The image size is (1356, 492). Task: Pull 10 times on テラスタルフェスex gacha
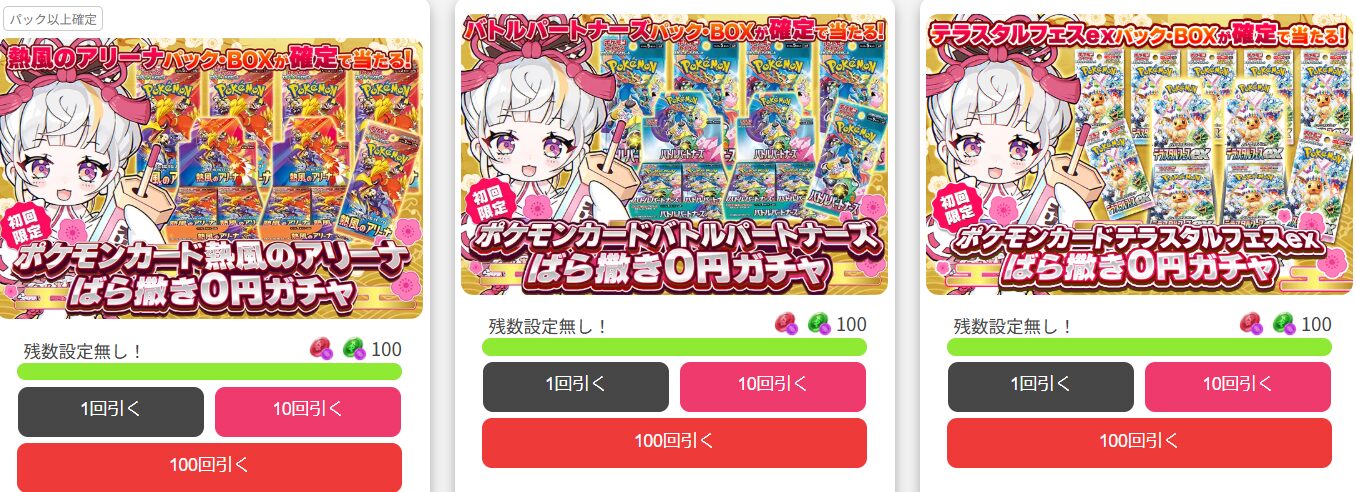coord(1238,386)
